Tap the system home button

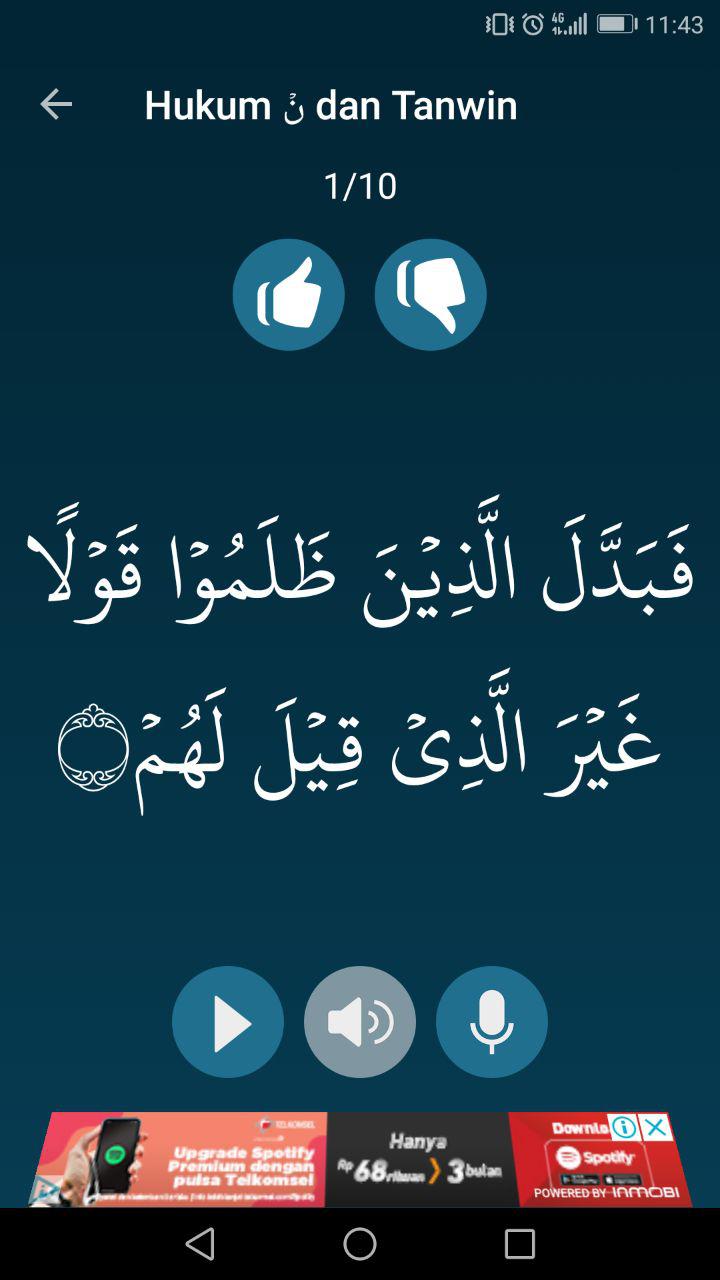[360, 1244]
